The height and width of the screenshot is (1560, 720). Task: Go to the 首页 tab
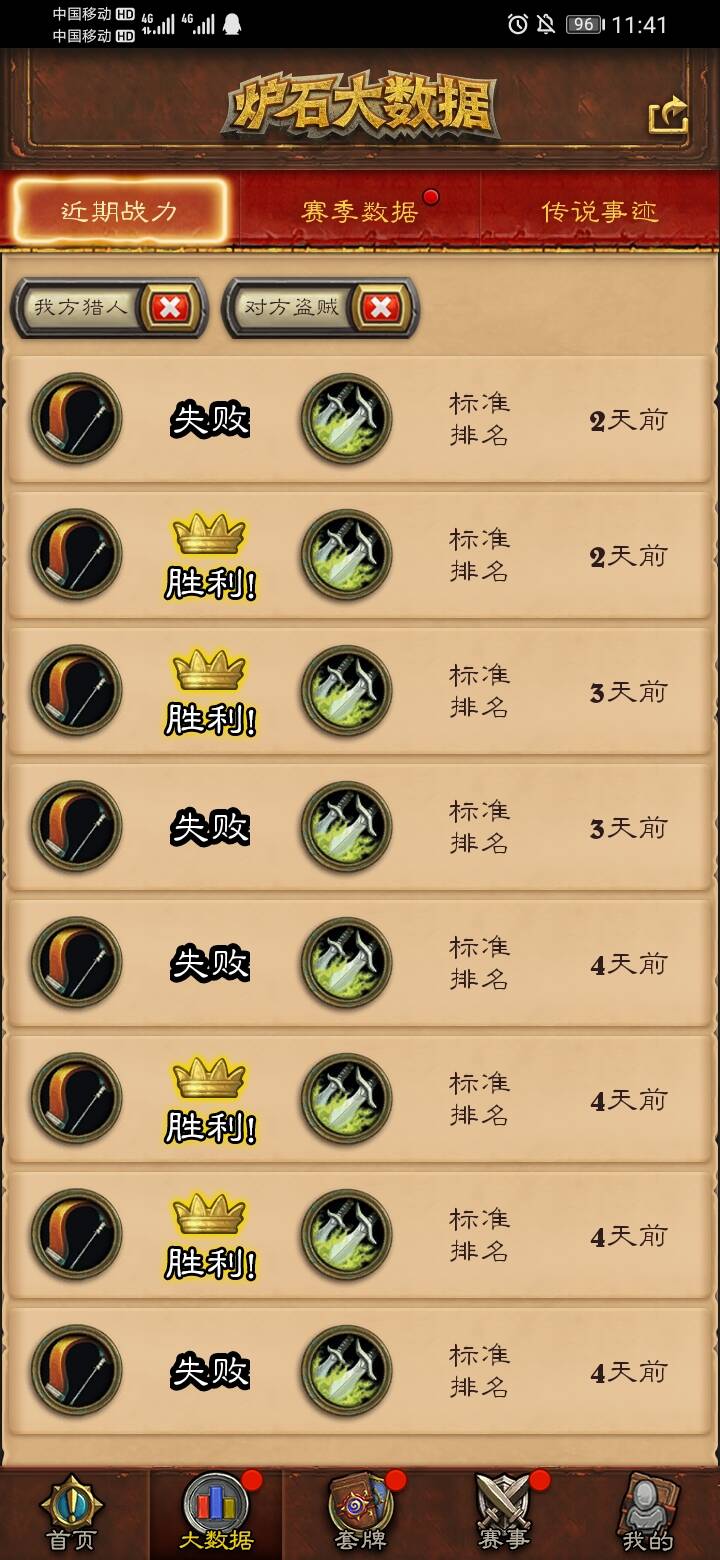(x=72, y=1514)
